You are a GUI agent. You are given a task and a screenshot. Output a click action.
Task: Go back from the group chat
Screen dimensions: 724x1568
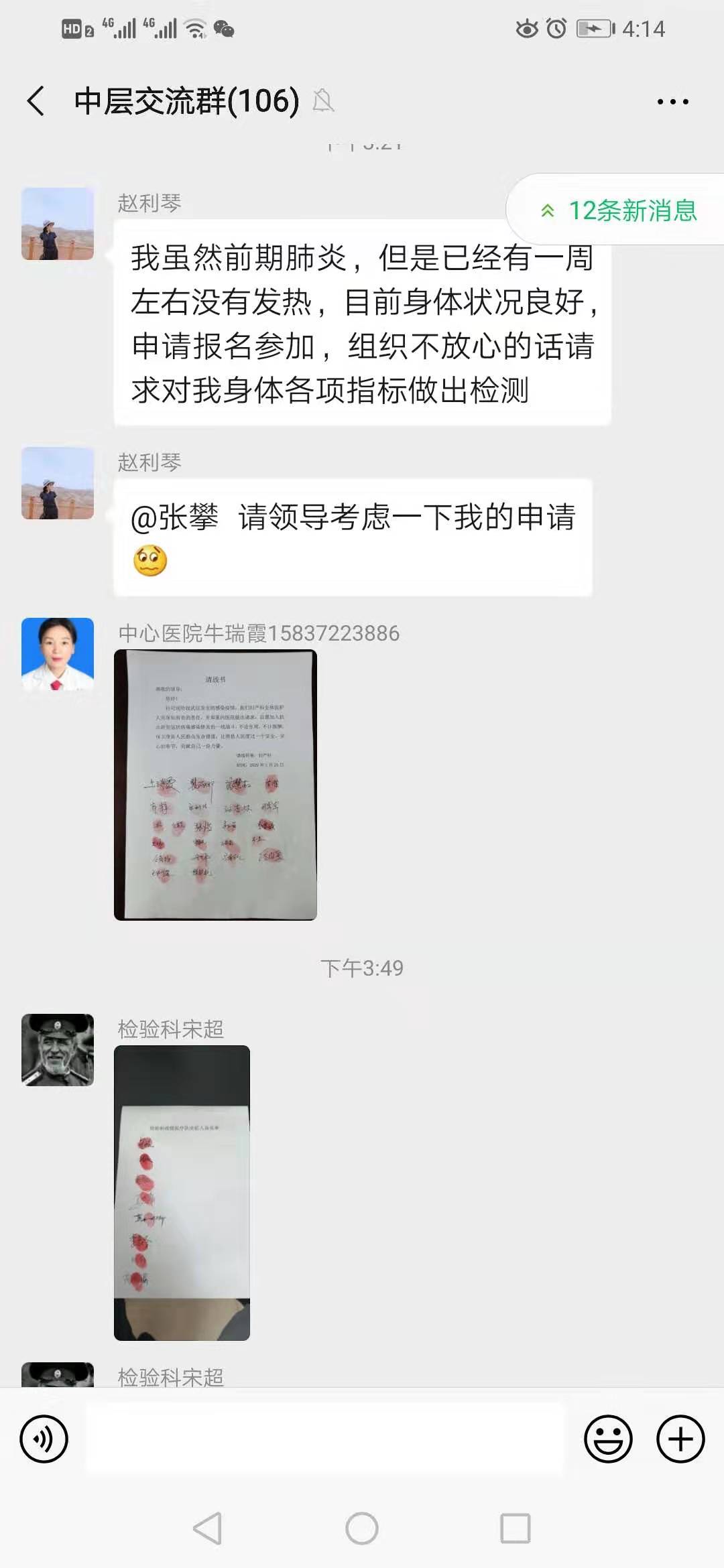[36, 101]
